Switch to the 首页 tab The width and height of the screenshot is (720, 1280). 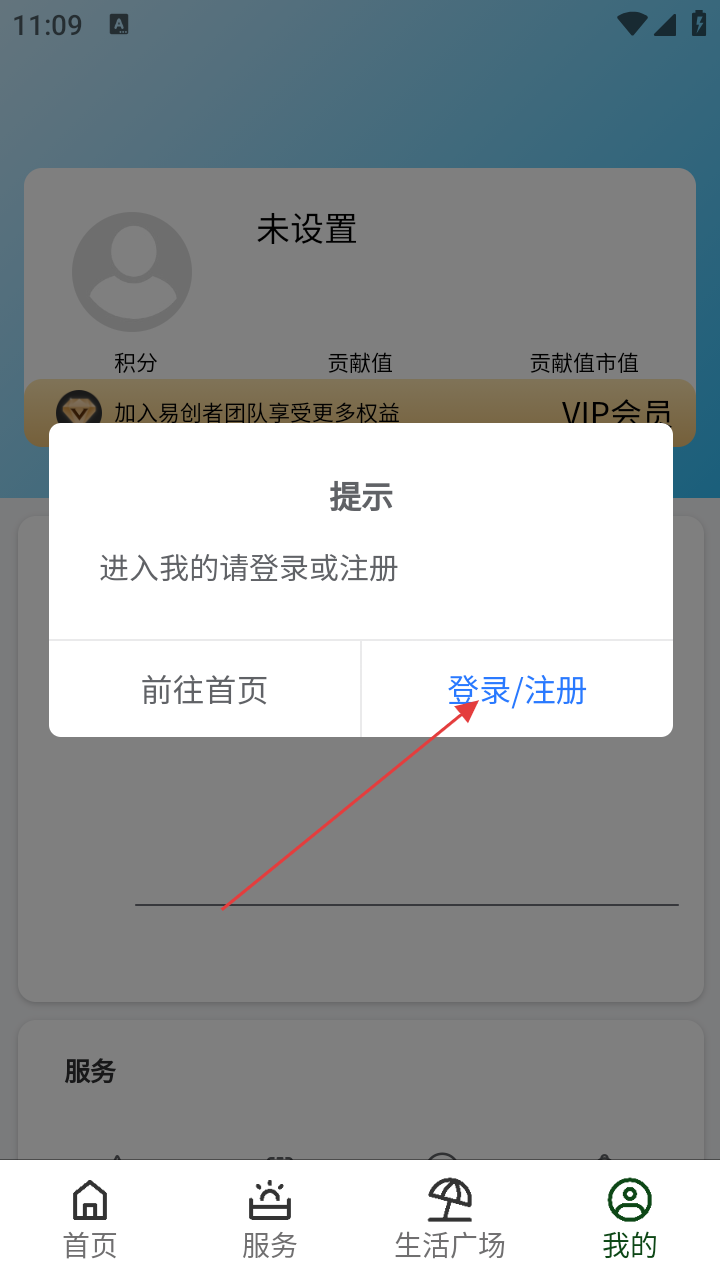90,1219
